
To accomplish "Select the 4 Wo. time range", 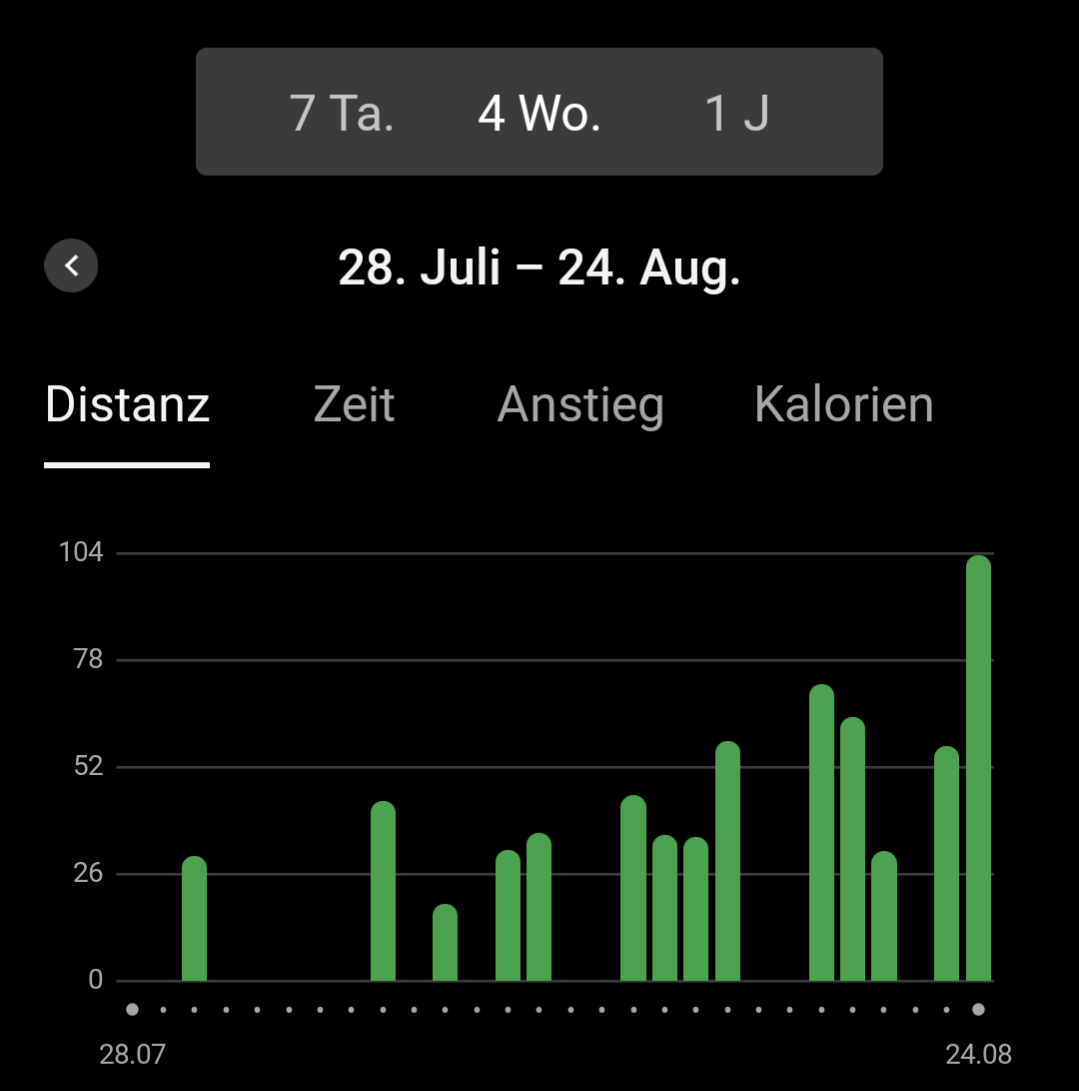I will (539, 113).
